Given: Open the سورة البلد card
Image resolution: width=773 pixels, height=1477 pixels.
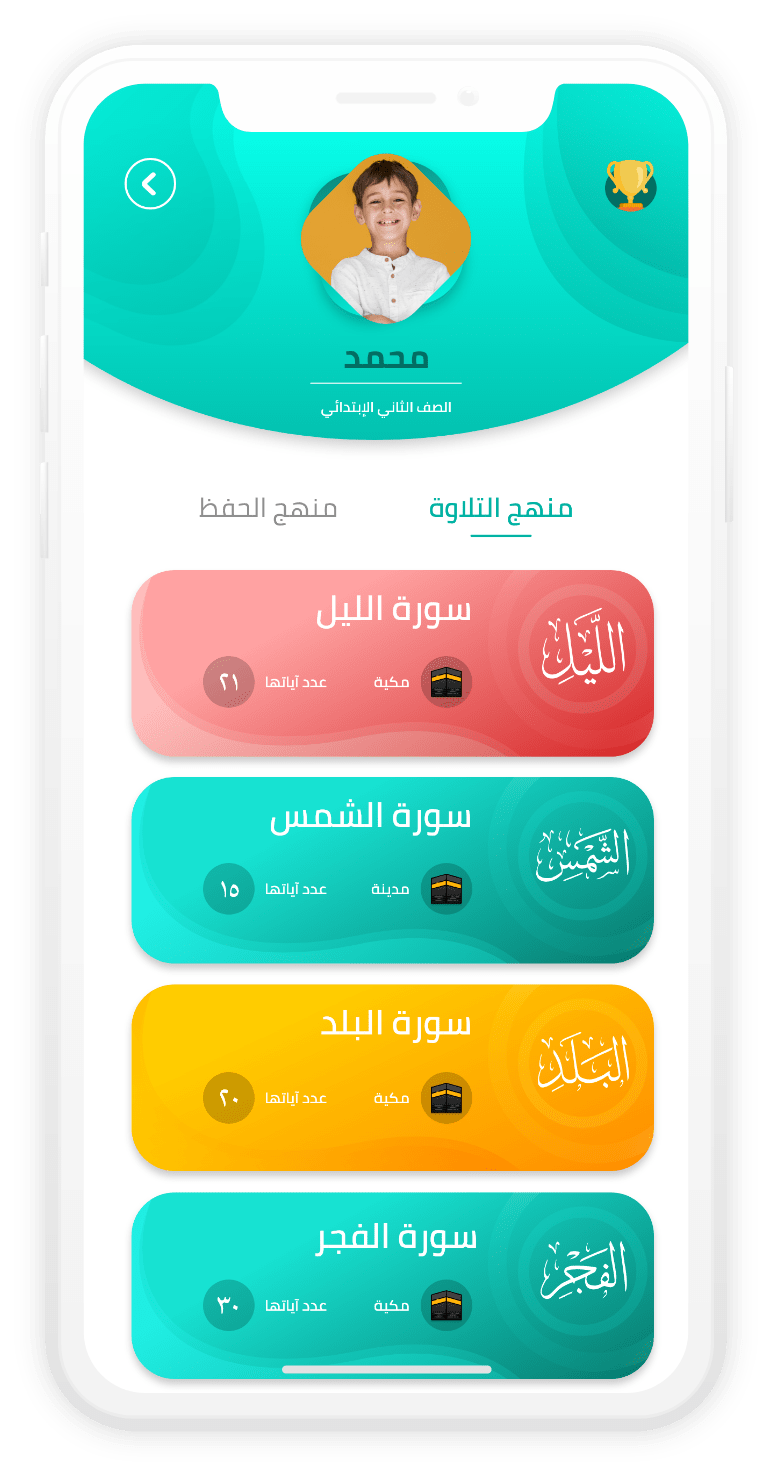Looking at the screenshot, I should click(x=392, y=1076).
